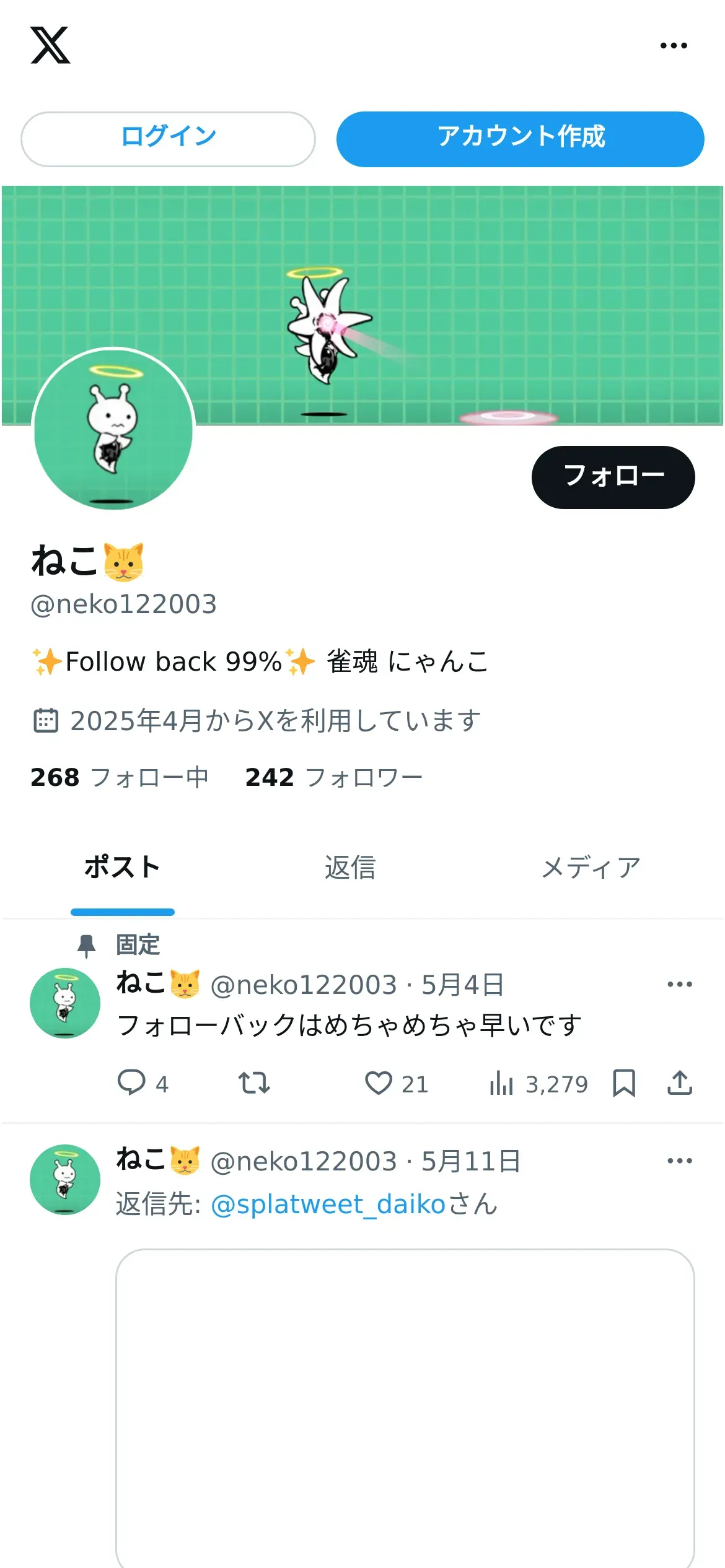This screenshot has width=725, height=1568.
Task: Reply to the pinned 5月4日 post
Action: [x=131, y=1083]
